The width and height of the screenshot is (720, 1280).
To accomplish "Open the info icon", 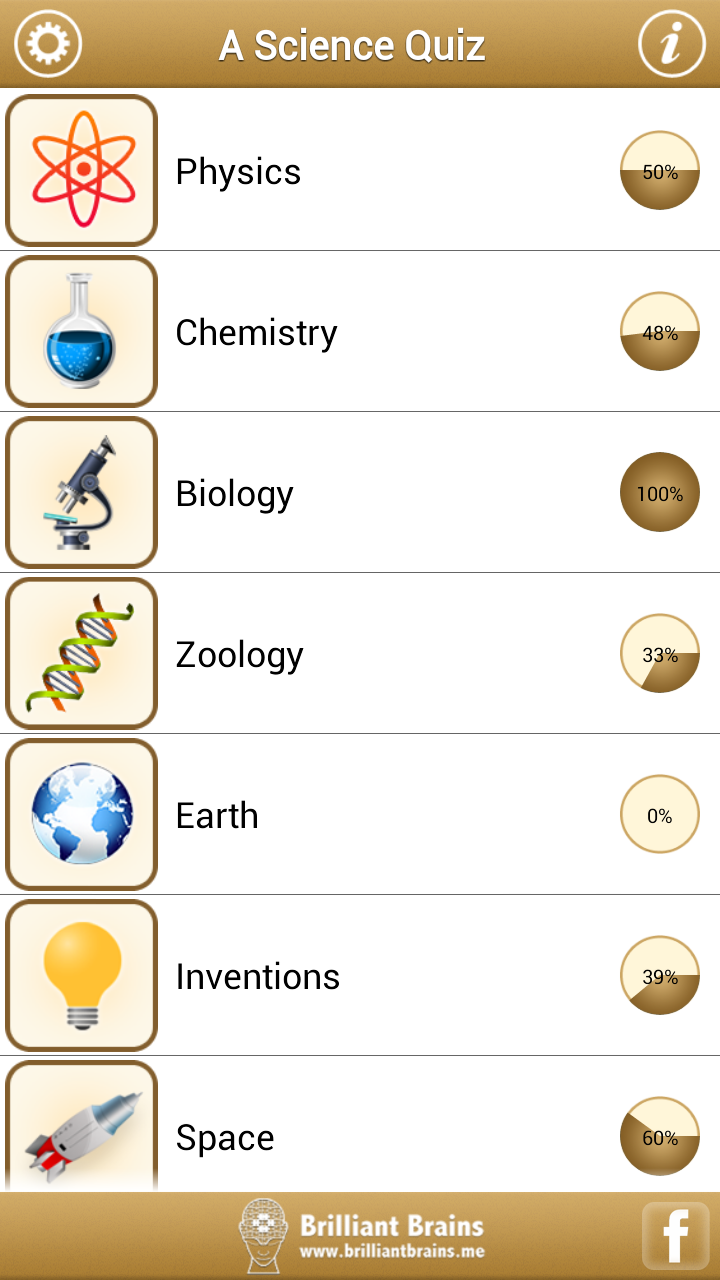I will [x=672, y=44].
